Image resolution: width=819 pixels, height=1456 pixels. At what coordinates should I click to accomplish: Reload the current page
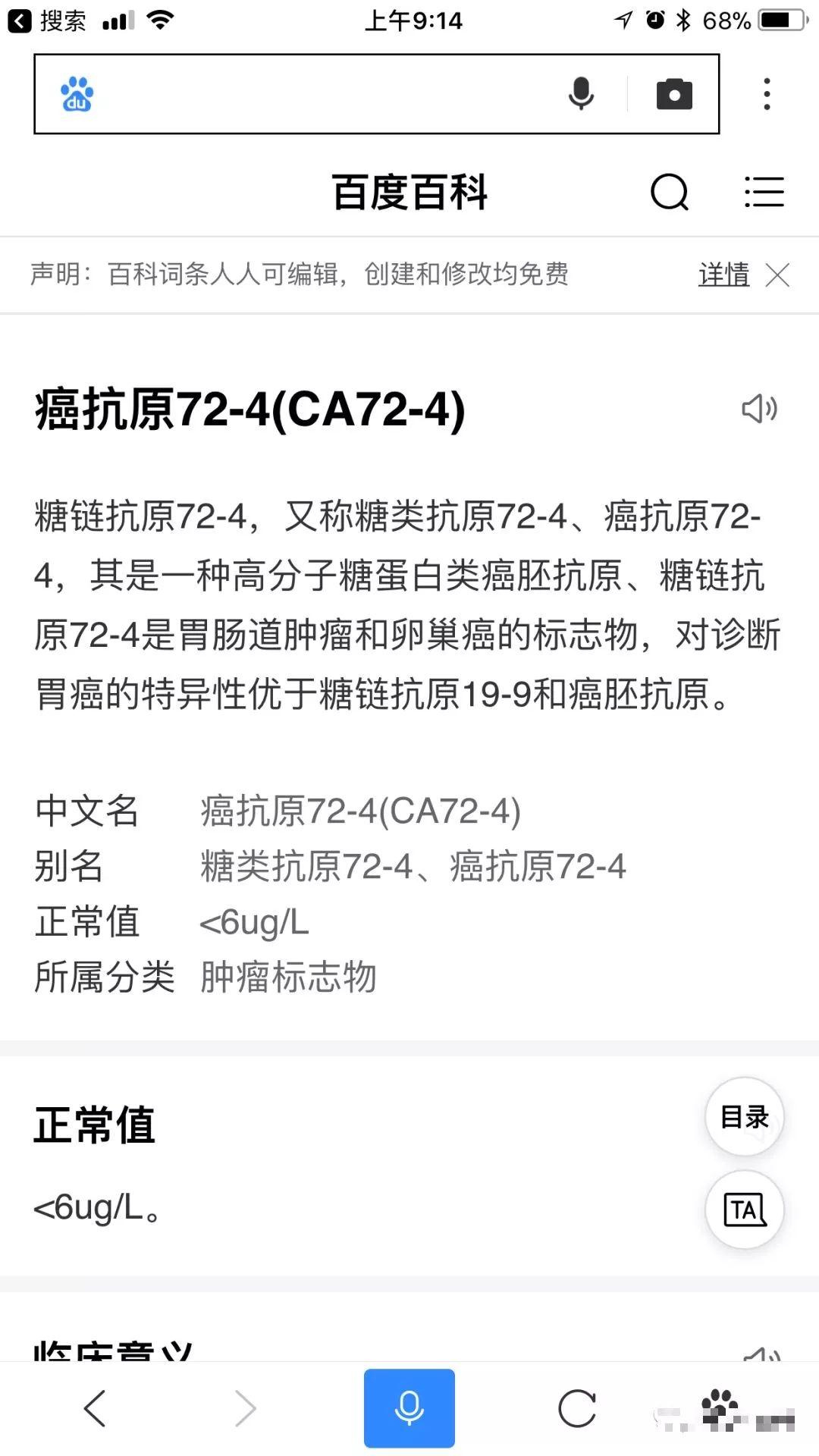point(577,1408)
